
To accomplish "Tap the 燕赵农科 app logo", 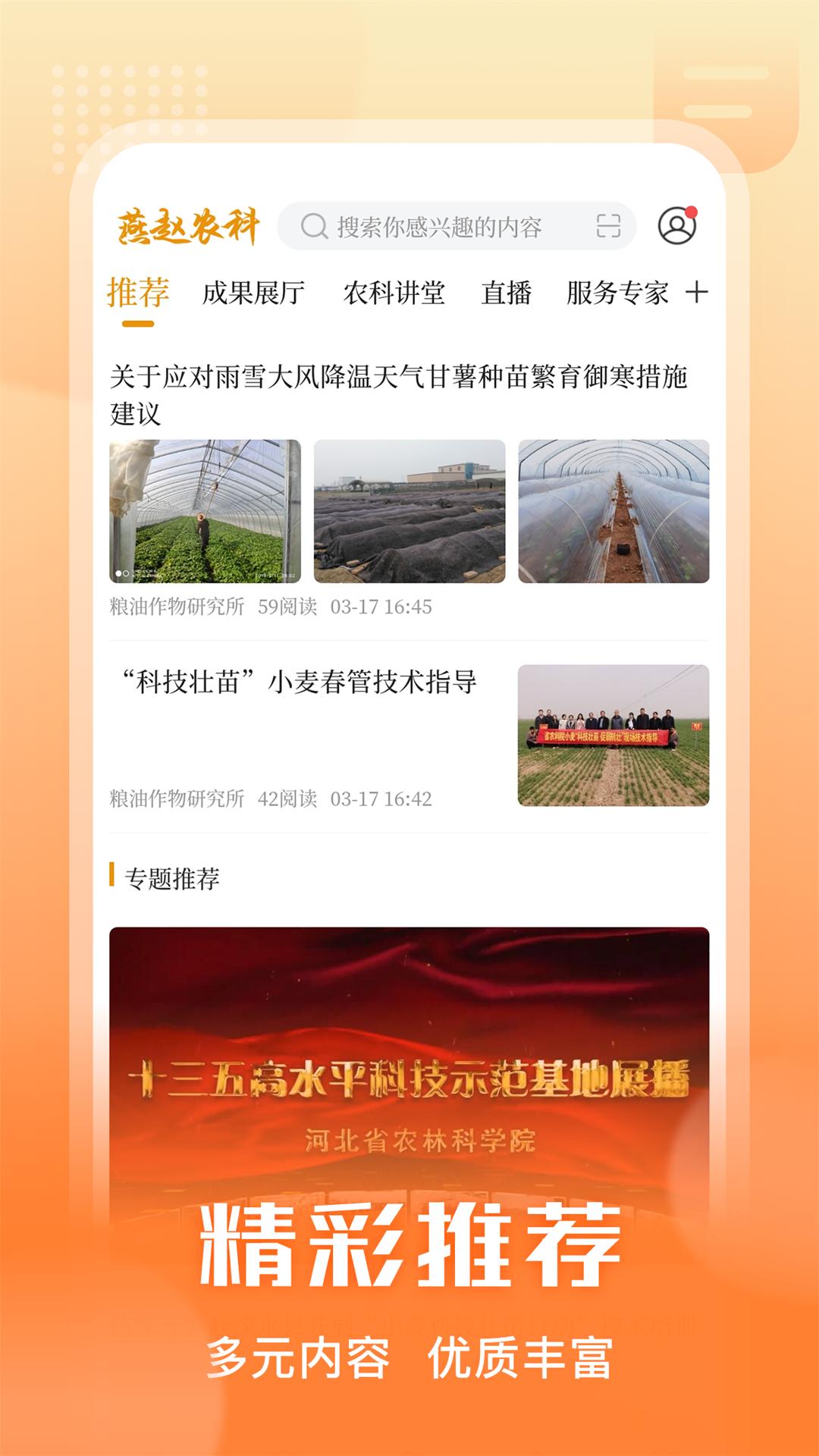I will coord(188,223).
